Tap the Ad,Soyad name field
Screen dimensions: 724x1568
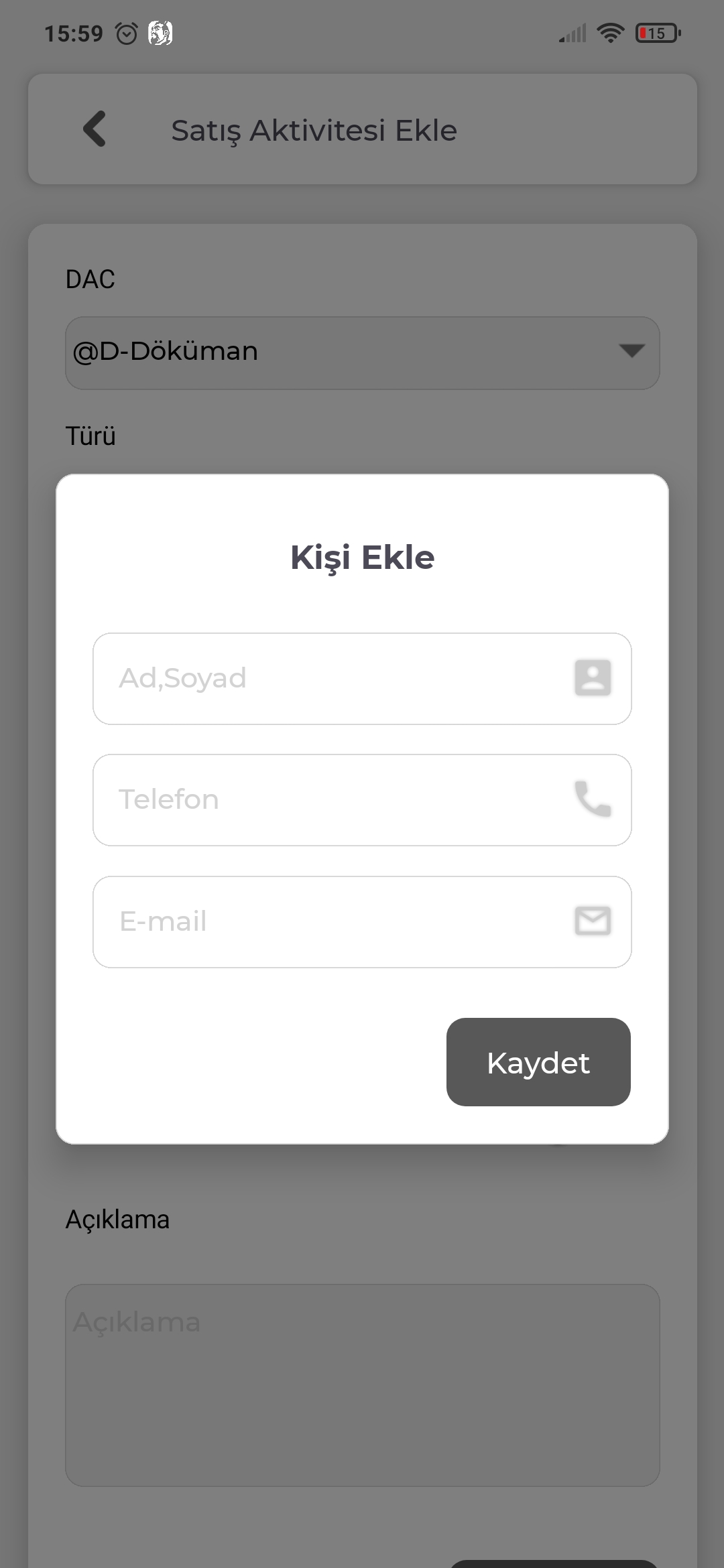tap(362, 678)
